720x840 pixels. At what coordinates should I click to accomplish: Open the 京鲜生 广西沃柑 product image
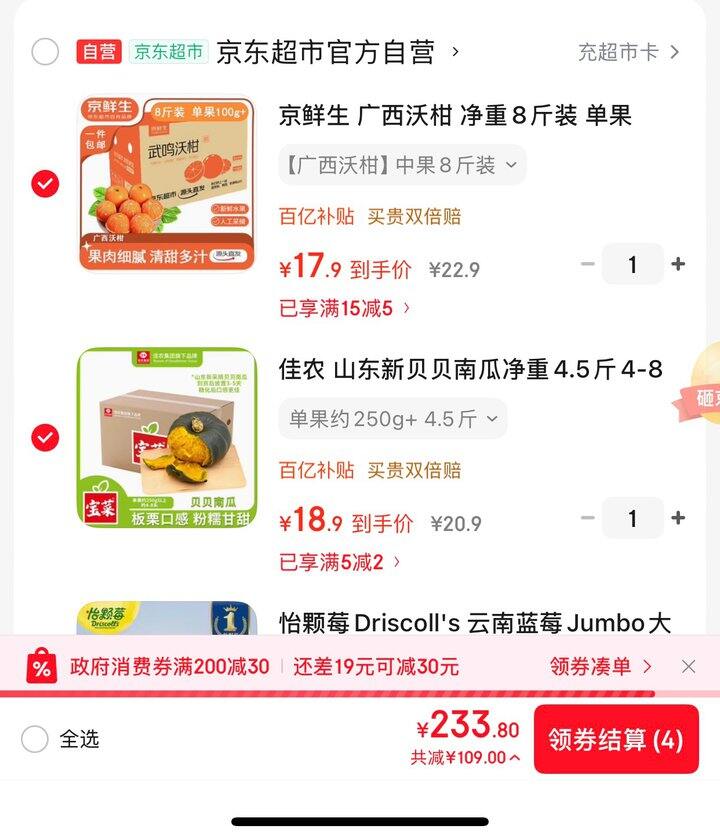(x=166, y=184)
